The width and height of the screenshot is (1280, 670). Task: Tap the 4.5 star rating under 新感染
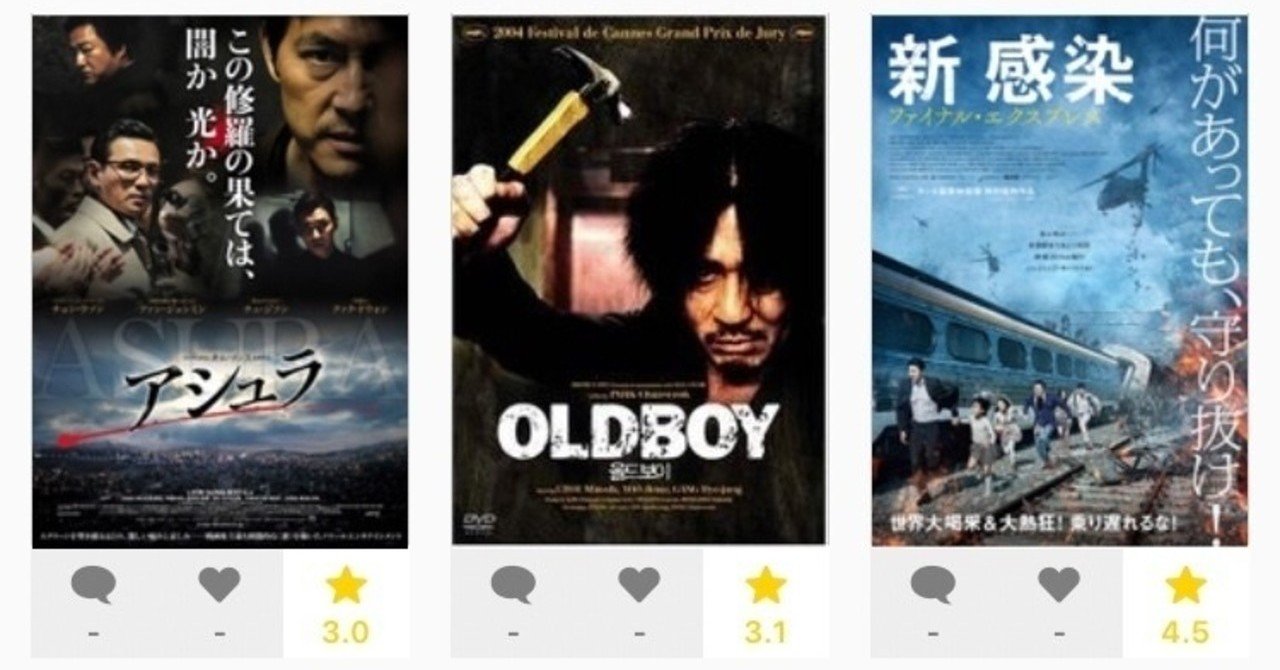[x=1185, y=602]
